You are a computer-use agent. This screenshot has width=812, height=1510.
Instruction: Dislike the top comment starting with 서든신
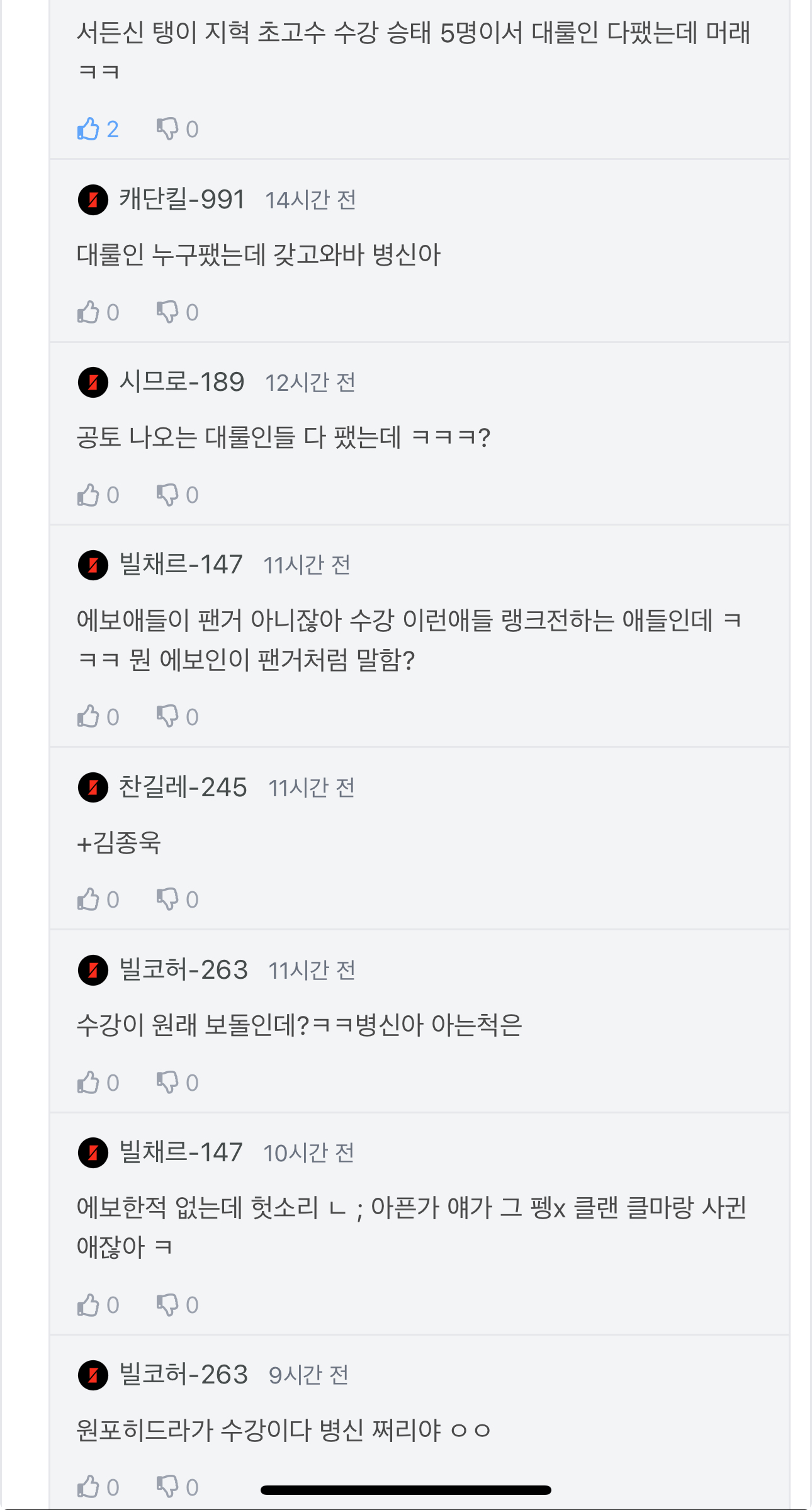(x=167, y=129)
